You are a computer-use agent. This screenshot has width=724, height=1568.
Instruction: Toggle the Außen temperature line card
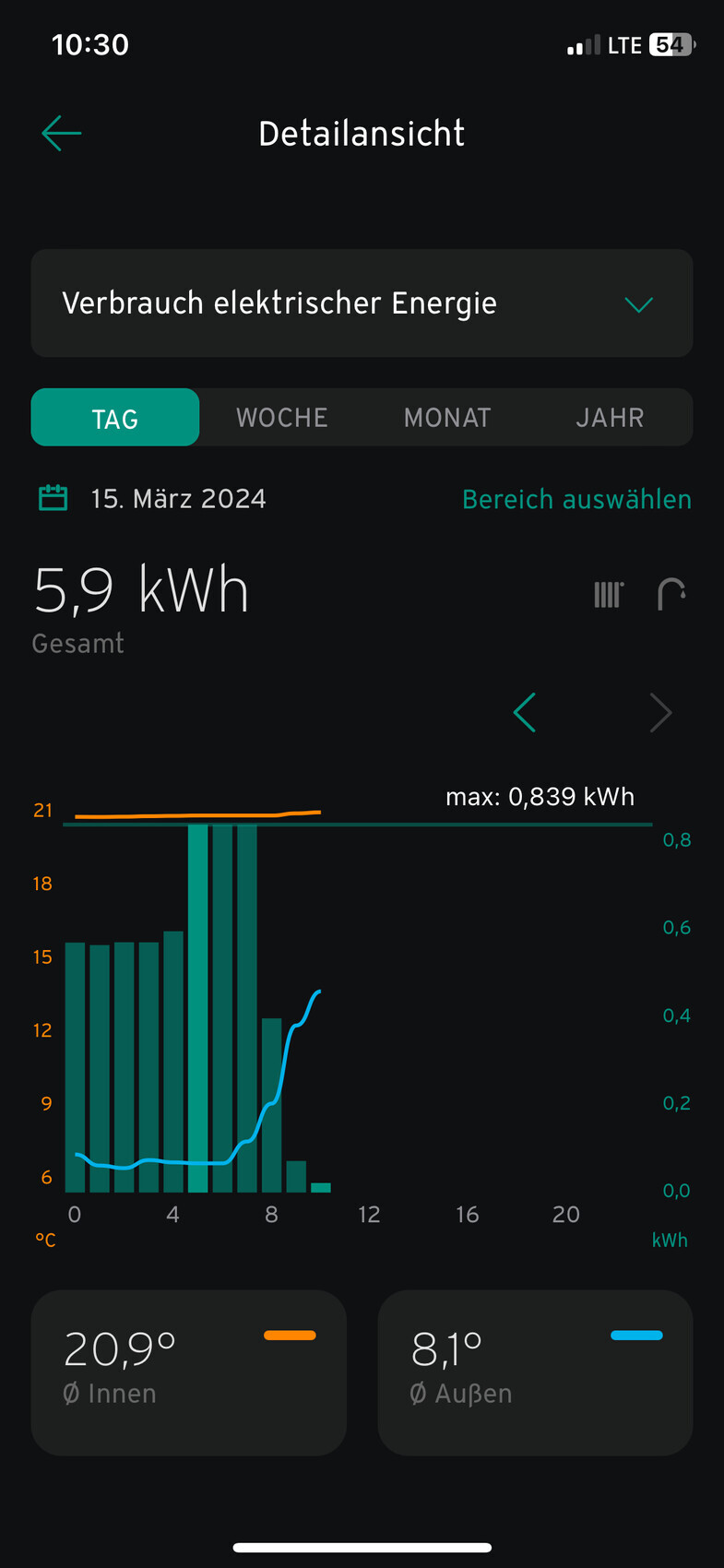pos(535,1372)
